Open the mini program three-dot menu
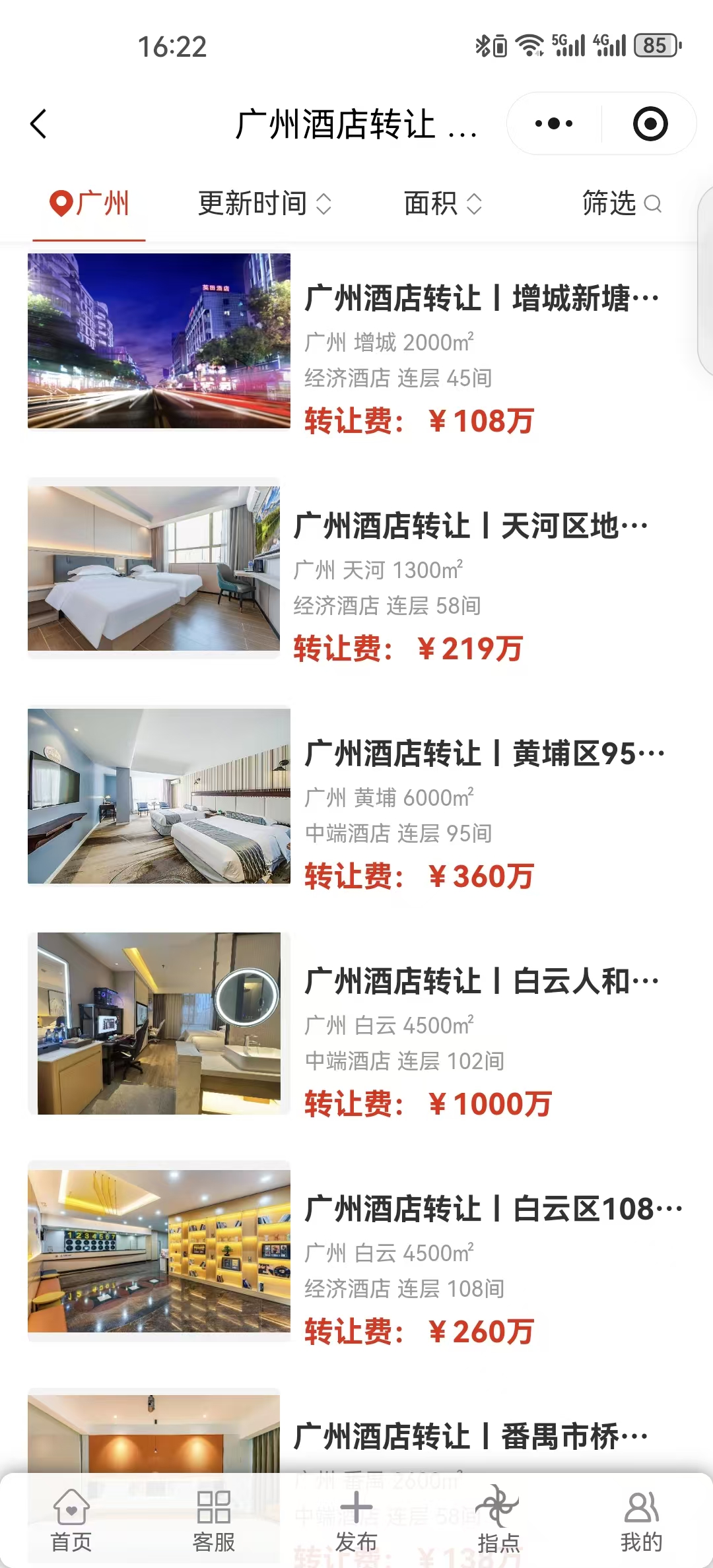This screenshot has width=713, height=1568. click(554, 124)
